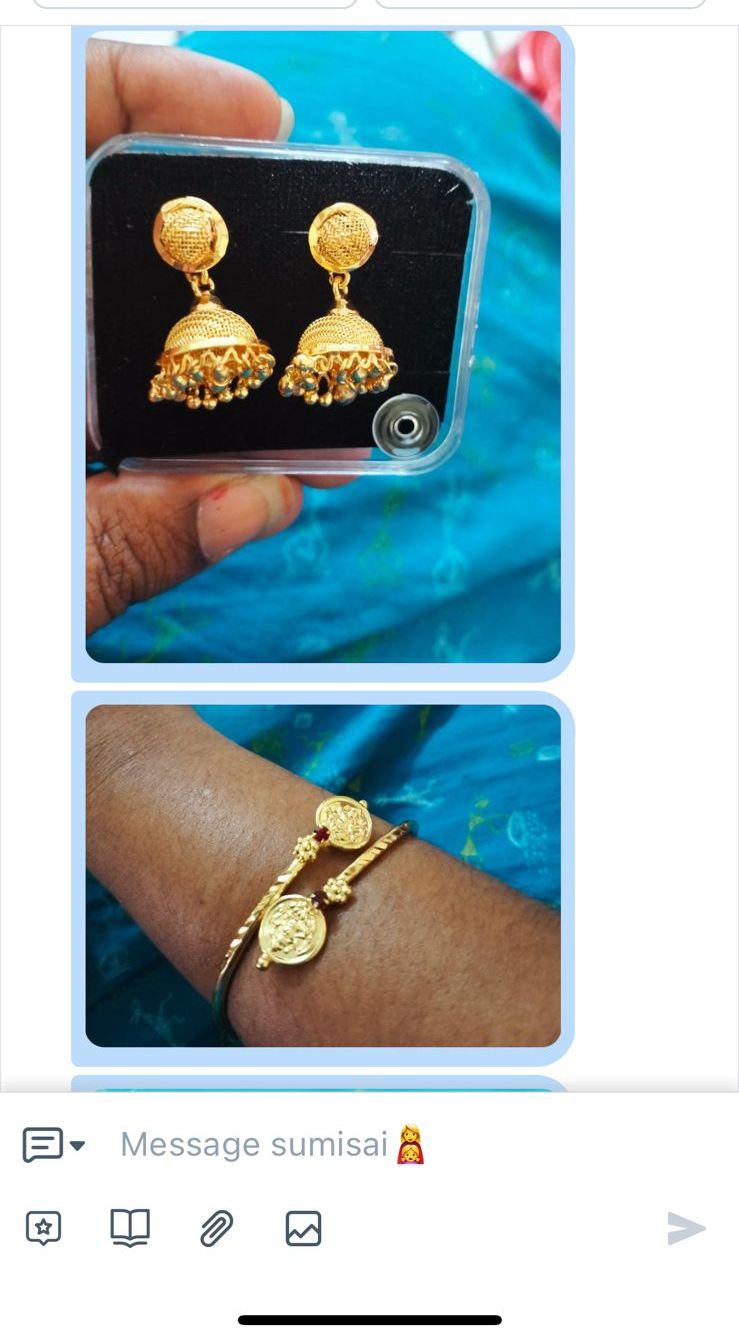Open the jhumka earrings photo
Image resolution: width=739 pixels, height=1341 pixels.
coord(323,346)
